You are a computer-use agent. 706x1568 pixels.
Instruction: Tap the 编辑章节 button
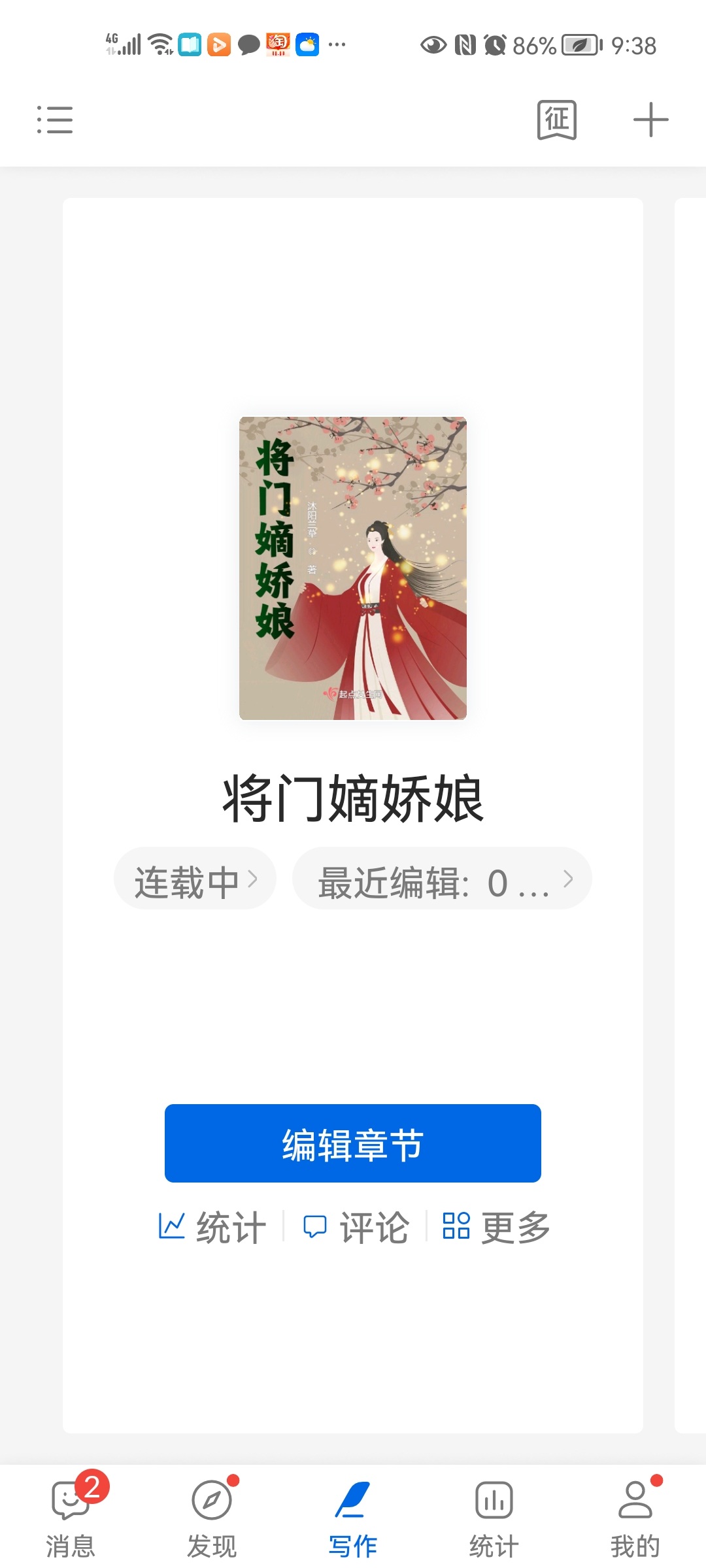[x=353, y=1143]
